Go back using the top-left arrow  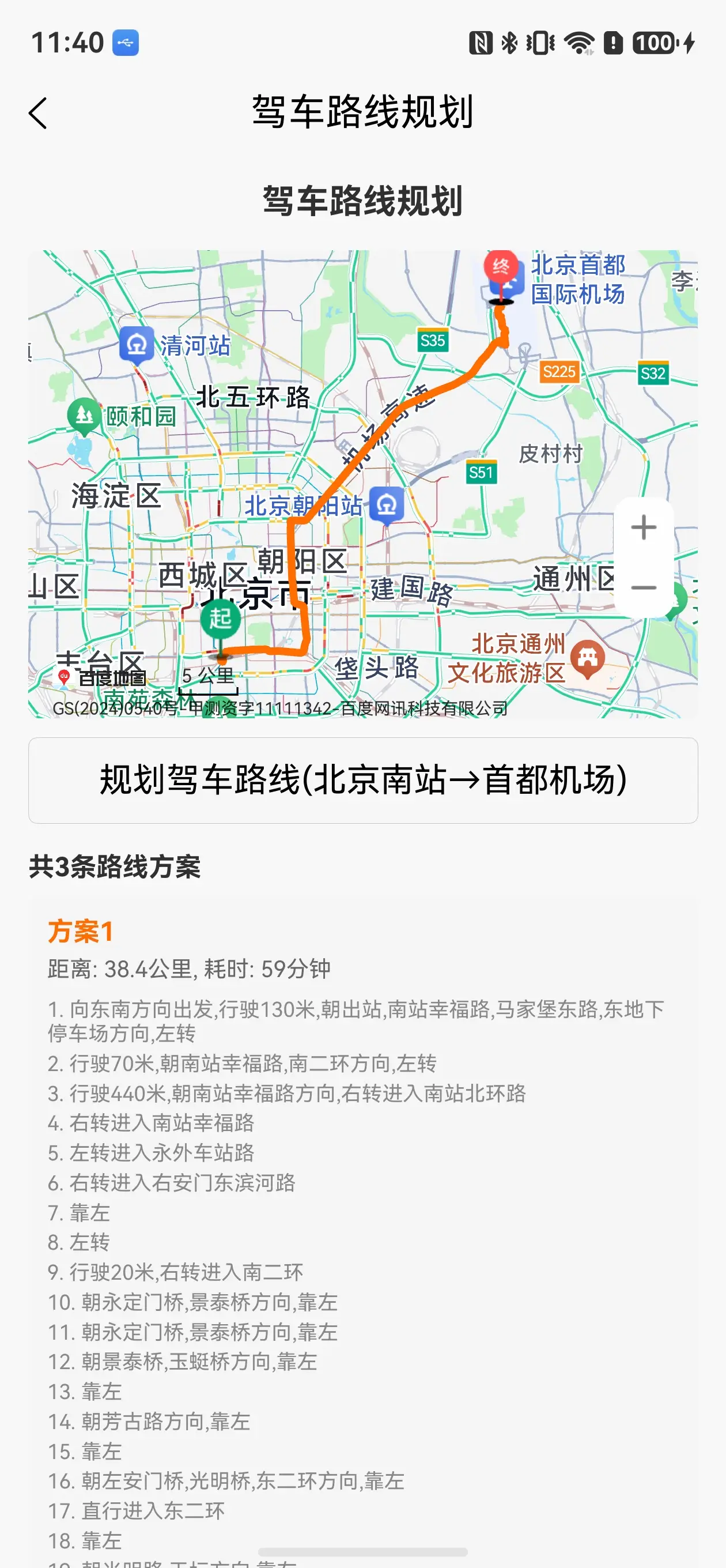(37, 113)
